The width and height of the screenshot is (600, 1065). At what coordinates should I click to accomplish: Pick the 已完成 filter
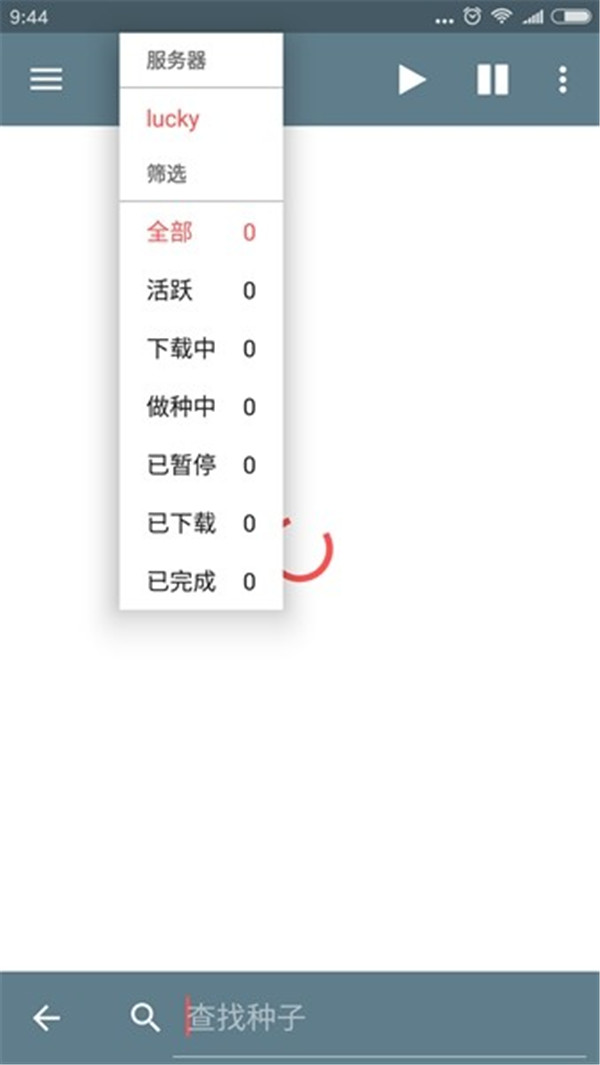(201, 582)
